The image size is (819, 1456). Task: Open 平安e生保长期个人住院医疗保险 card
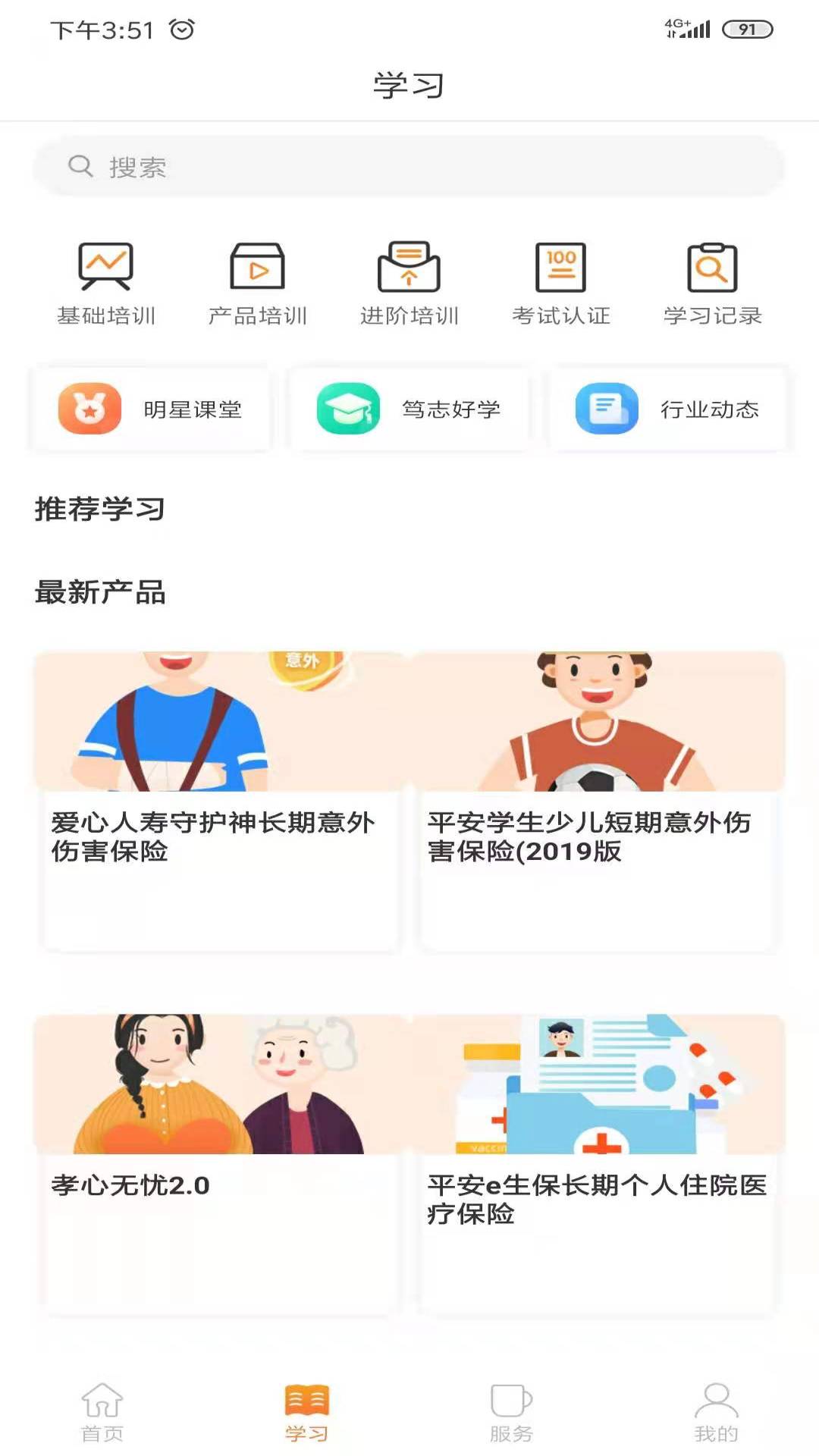(x=598, y=1163)
